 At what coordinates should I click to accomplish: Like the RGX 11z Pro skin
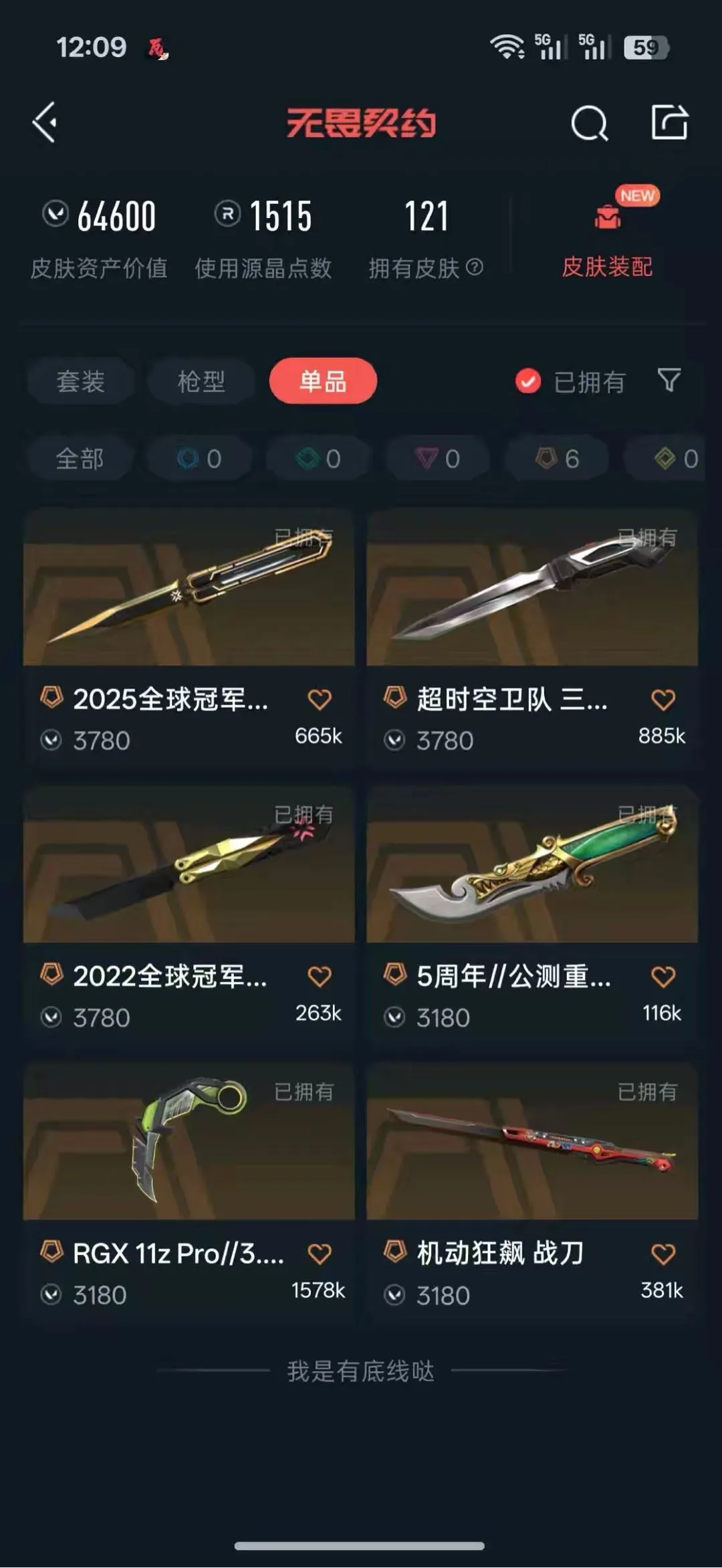tap(320, 1254)
